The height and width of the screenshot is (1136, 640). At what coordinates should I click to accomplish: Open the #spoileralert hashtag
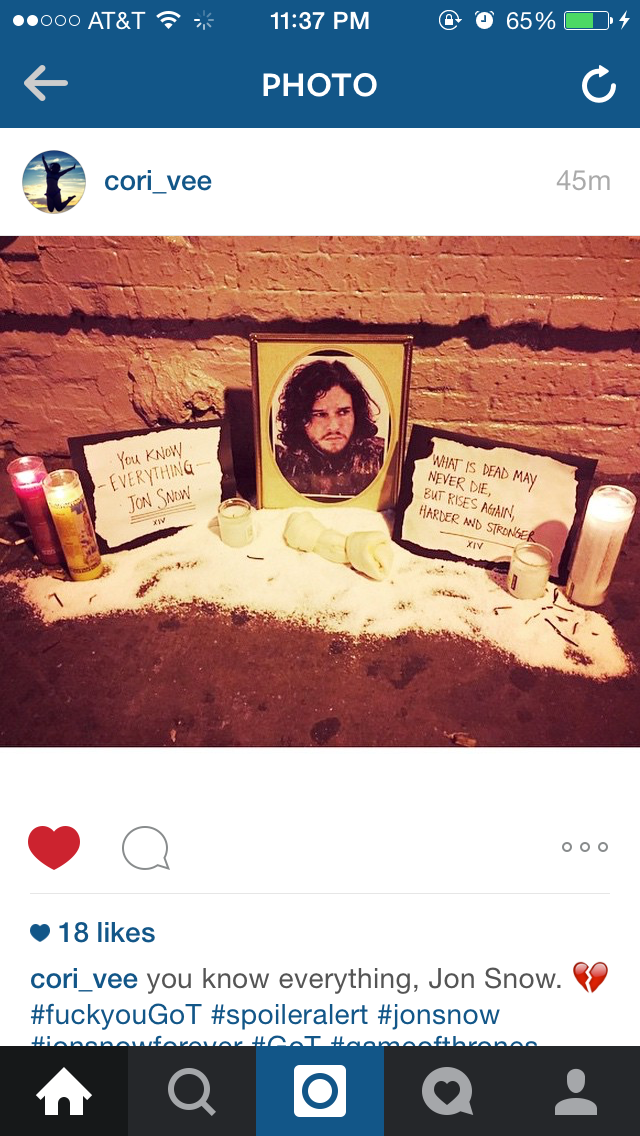pos(290,1014)
